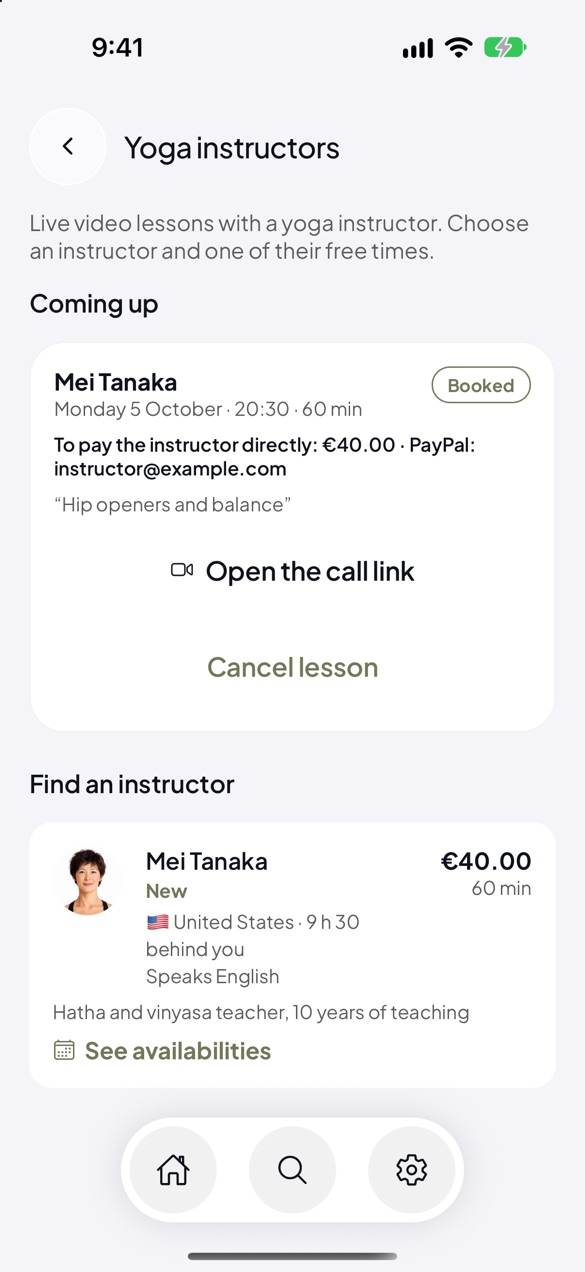This screenshot has width=585, height=1272.
Task: Go back using the arrow button
Action: (x=68, y=147)
